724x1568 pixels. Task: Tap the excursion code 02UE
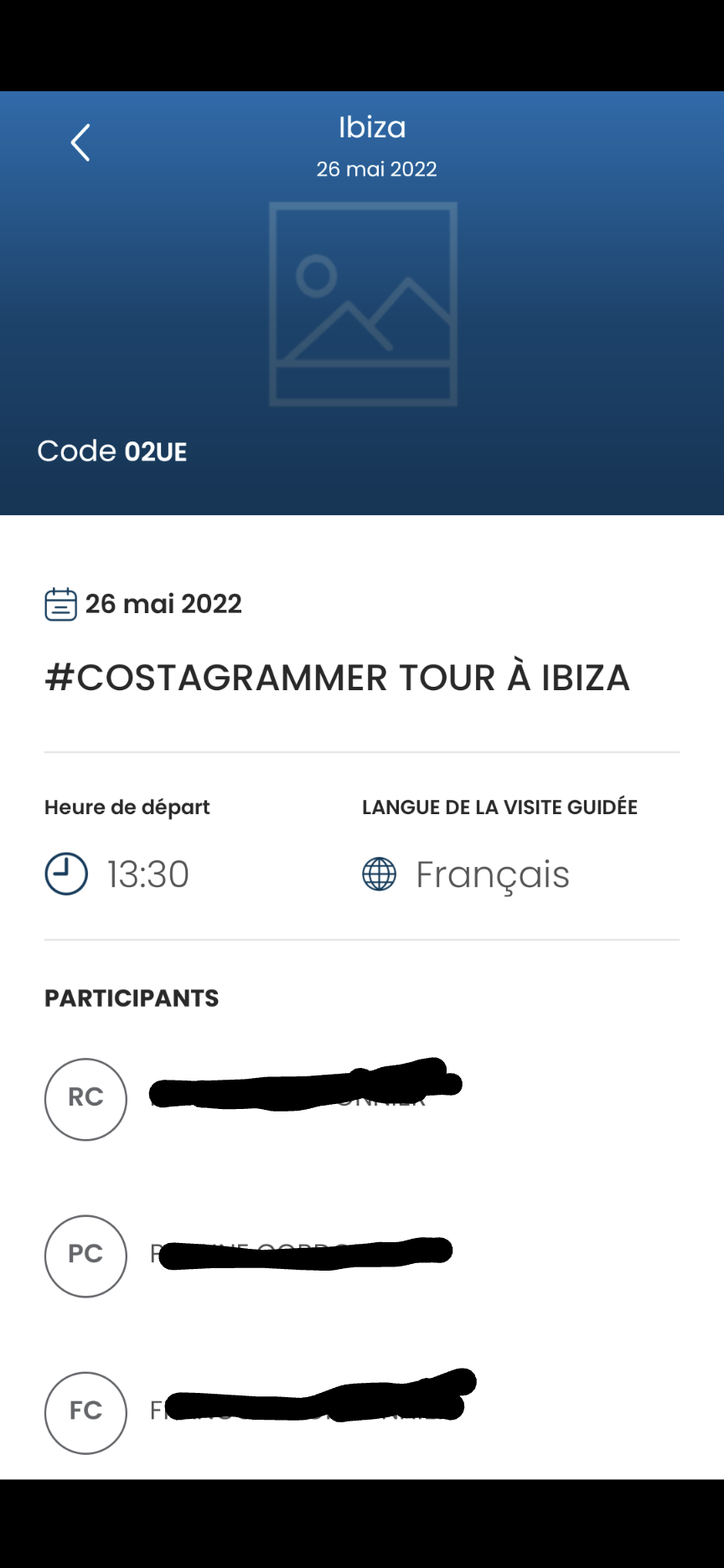coord(113,451)
